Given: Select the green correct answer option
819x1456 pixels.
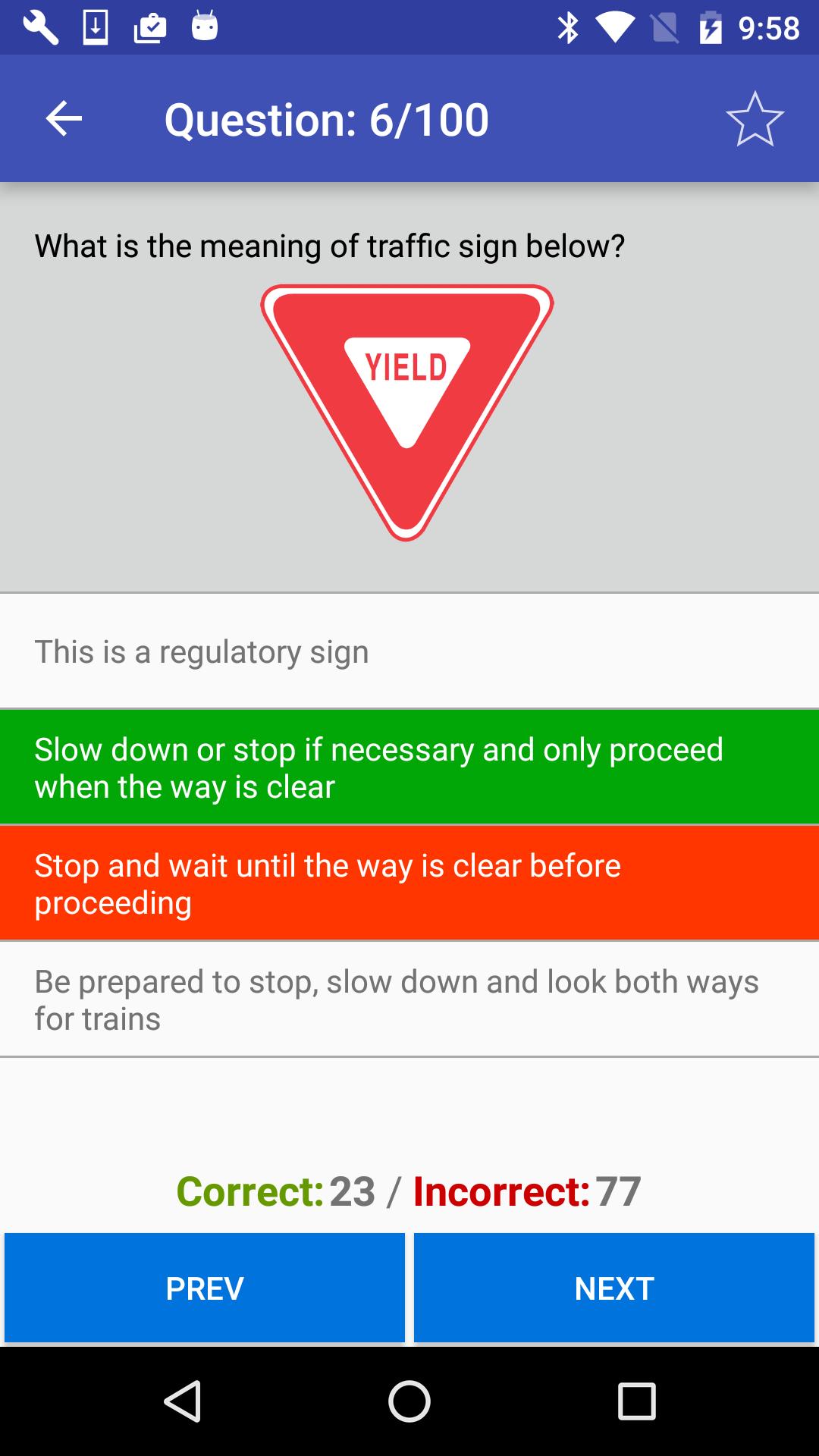Looking at the screenshot, I should (409, 766).
